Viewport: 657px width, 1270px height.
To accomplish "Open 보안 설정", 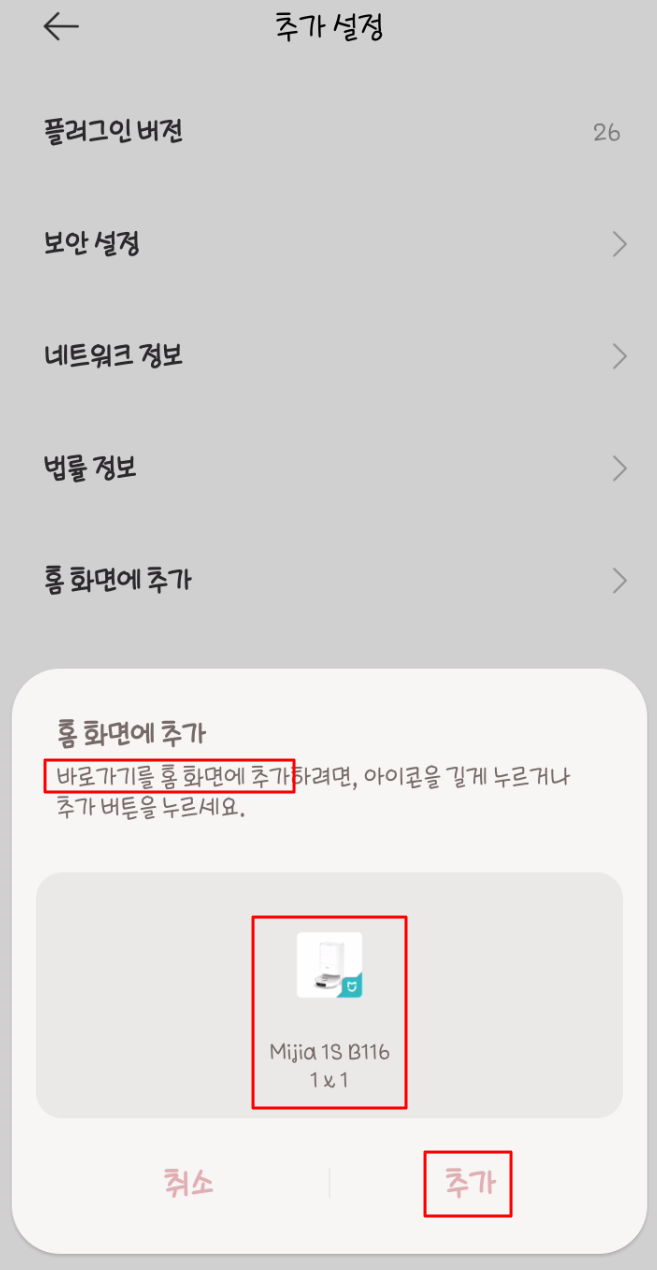I will tap(328, 243).
